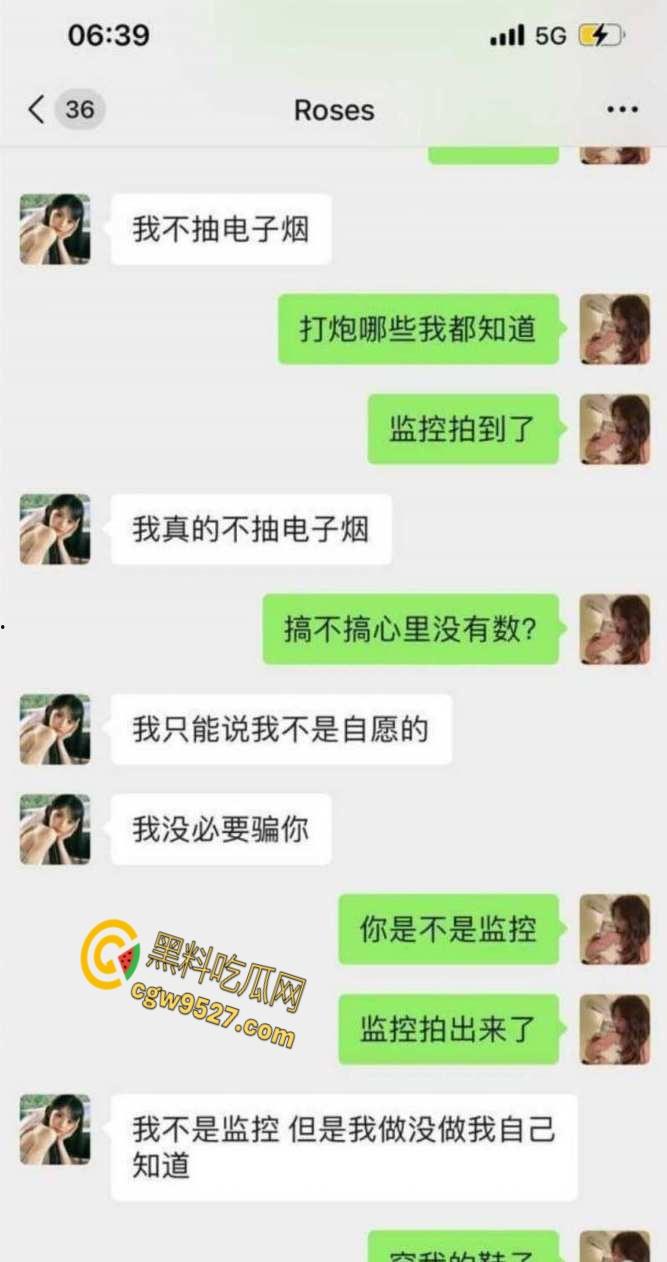Open own avatar beside 搞不搞心里没有数?

615,629
